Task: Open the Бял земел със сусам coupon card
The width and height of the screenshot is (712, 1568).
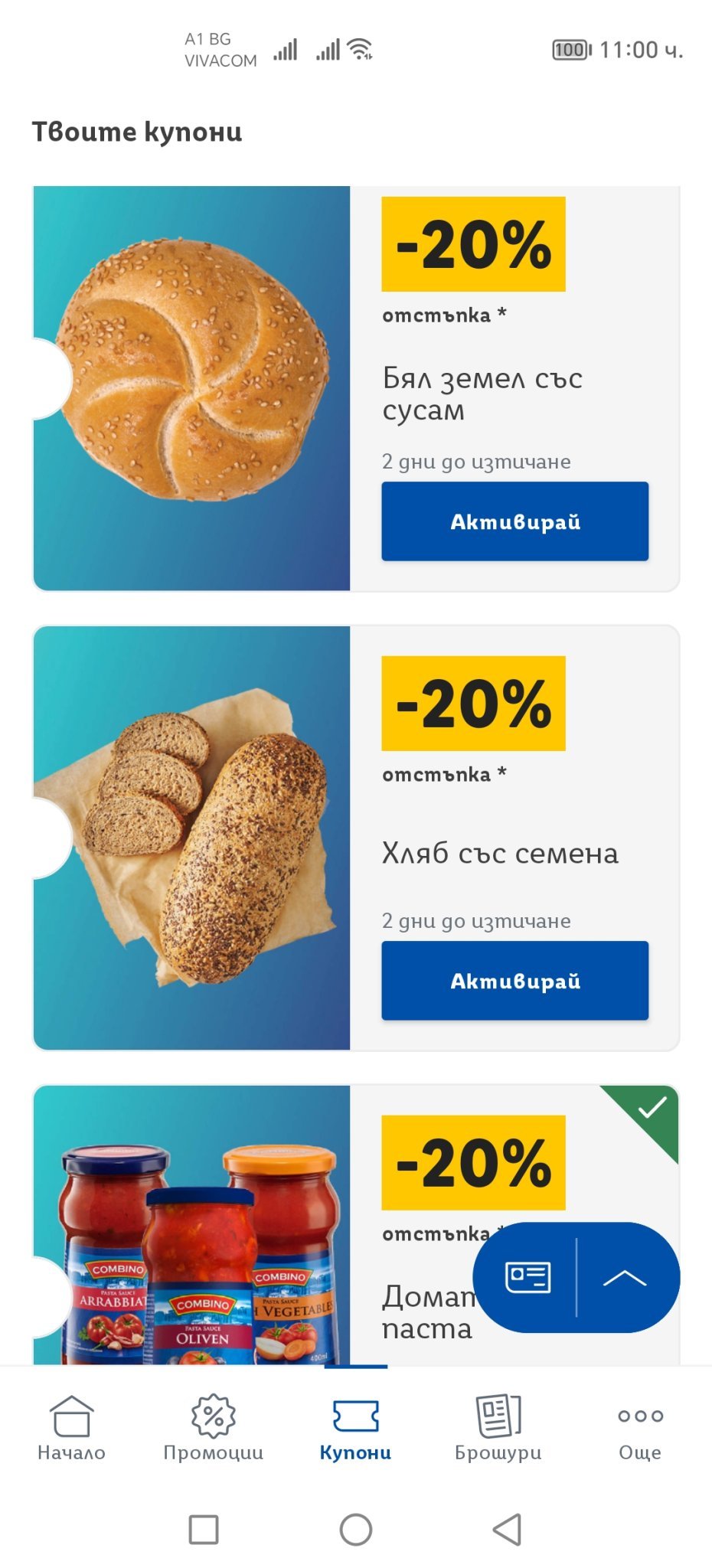Action: tap(191, 387)
